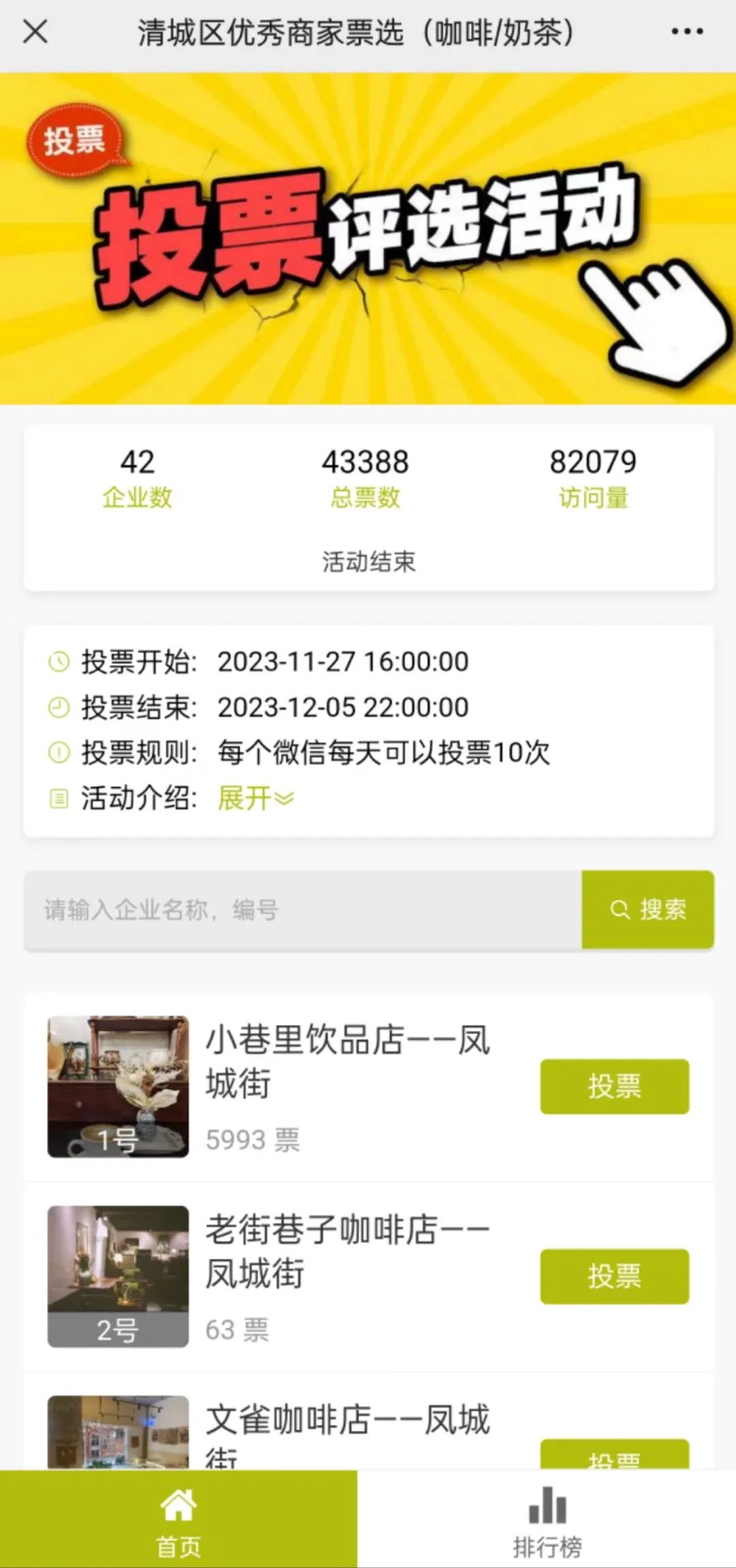736x1568 pixels.
Task: Click the magnifier icon inside the 搜索 button
Action: (x=619, y=909)
